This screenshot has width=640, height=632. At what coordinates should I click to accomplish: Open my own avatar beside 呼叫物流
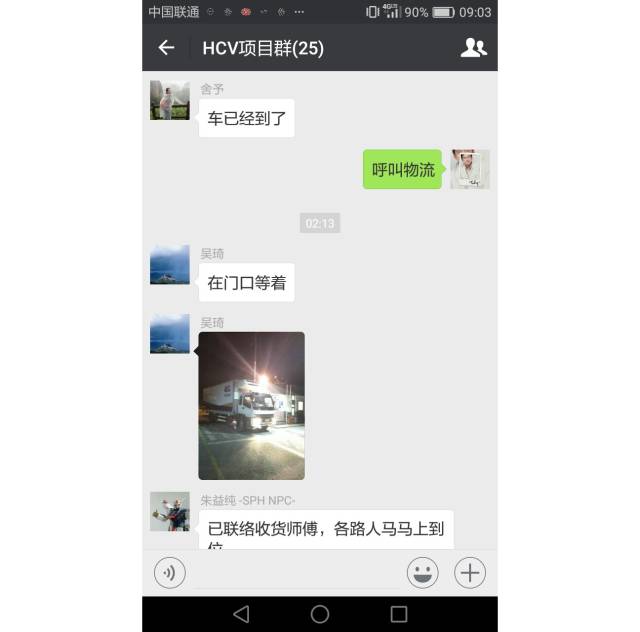click(470, 169)
